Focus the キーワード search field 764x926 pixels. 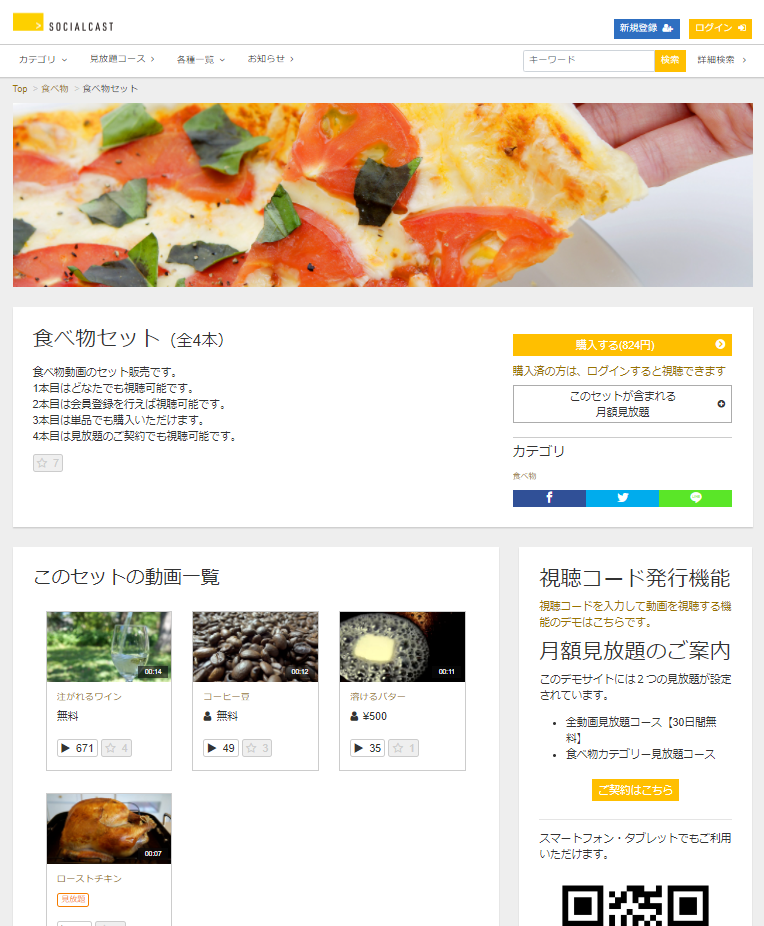588,60
